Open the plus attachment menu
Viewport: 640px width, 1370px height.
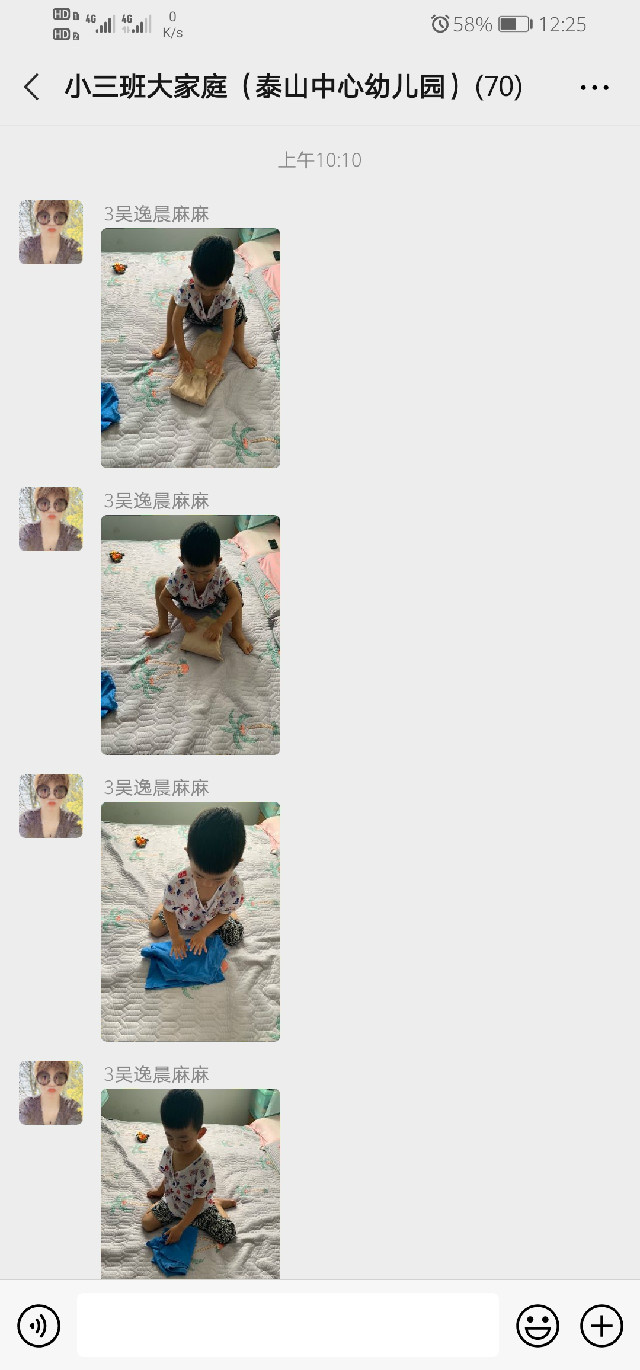pos(601,1326)
